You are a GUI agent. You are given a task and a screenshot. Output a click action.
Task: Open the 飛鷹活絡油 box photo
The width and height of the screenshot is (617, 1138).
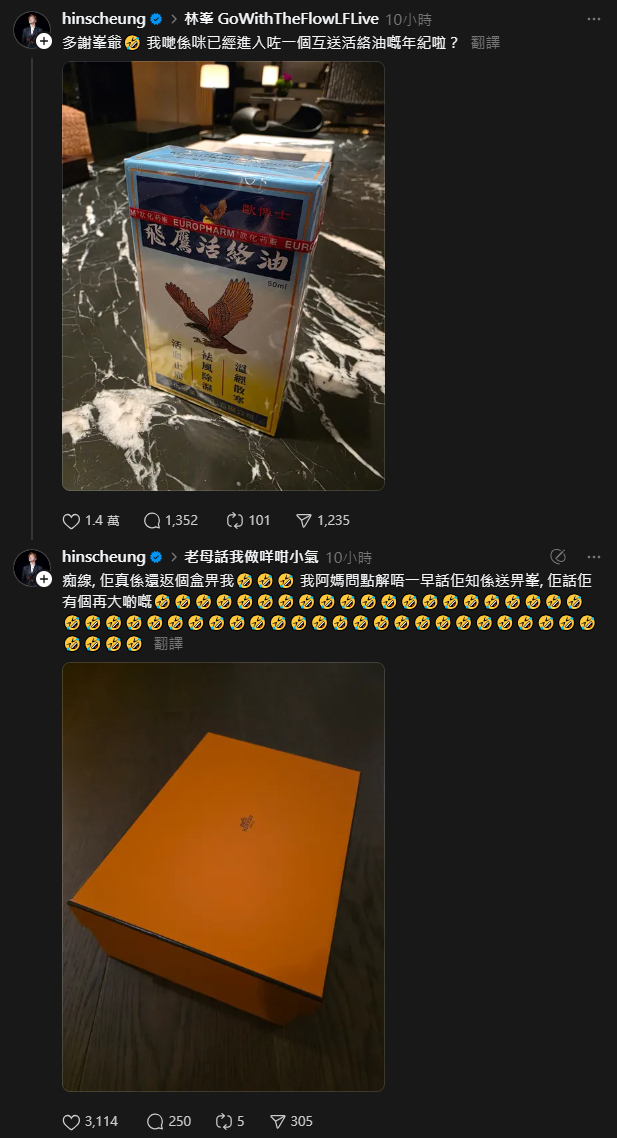(x=223, y=276)
